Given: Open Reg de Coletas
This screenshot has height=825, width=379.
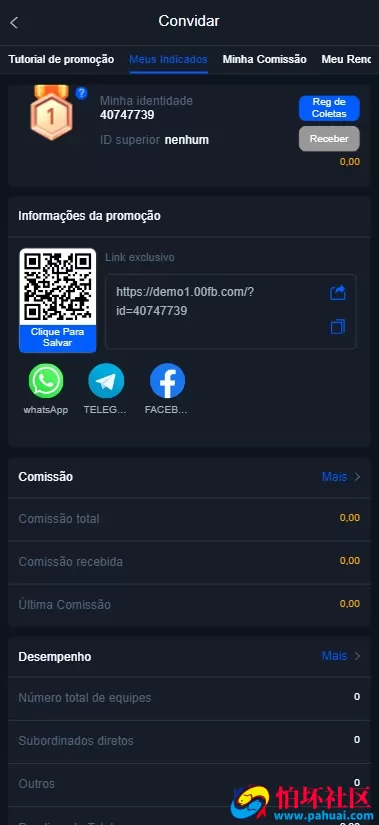Looking at the screenshot, I should click(329, 108).
